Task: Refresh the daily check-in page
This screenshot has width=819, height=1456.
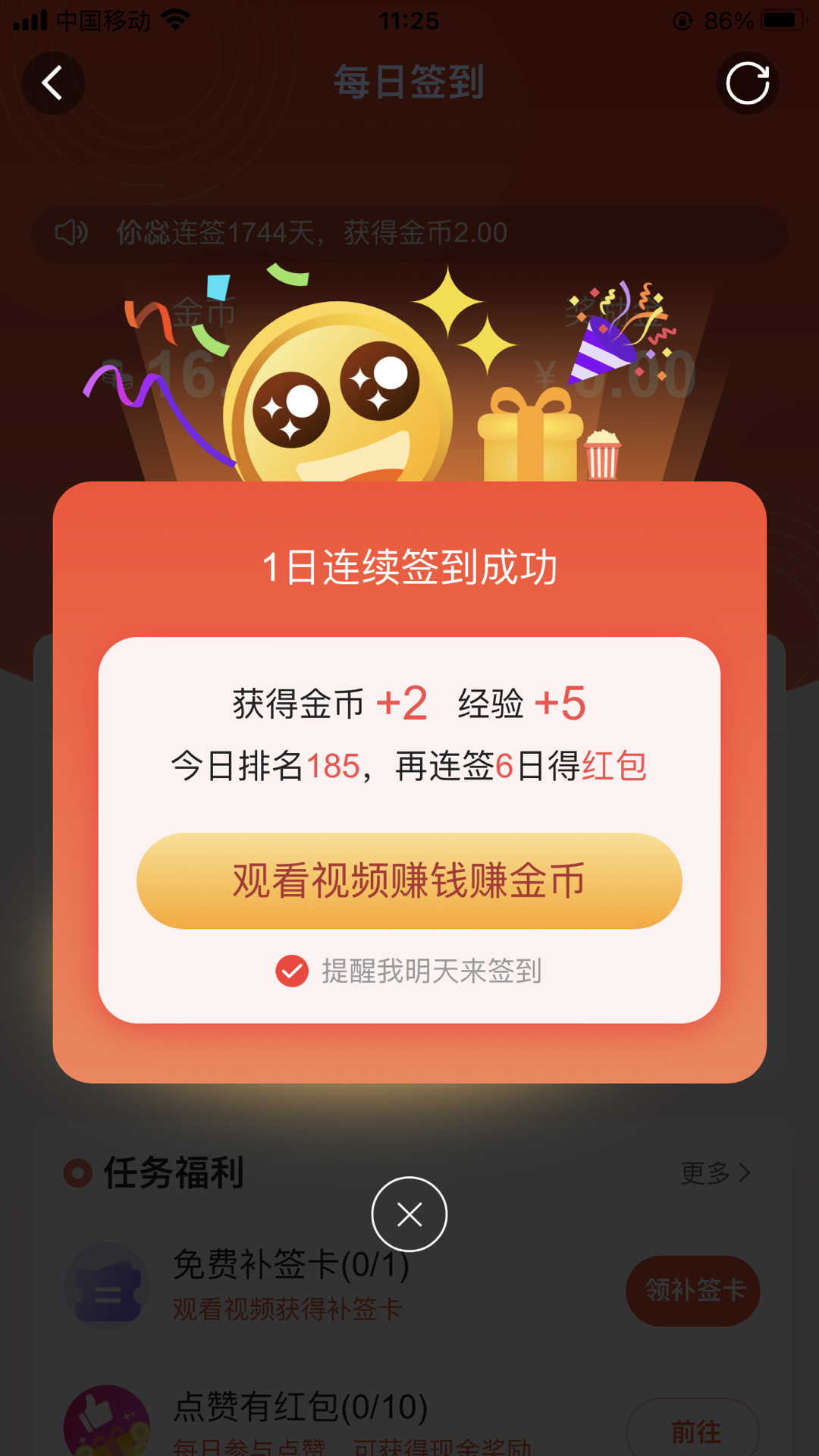Action: coord(747,83)
